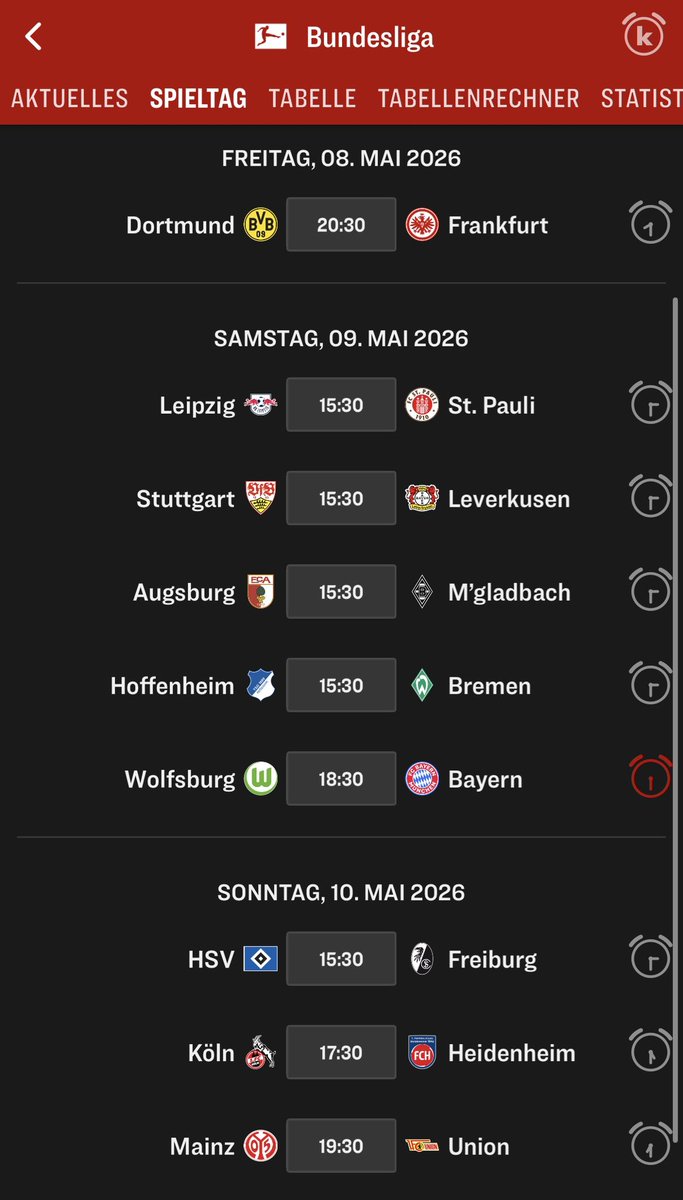Set alarm for Dortmund vs Frankfurt
The width and height of the screenshot is (683, 1200).
[x=650, y=223]
